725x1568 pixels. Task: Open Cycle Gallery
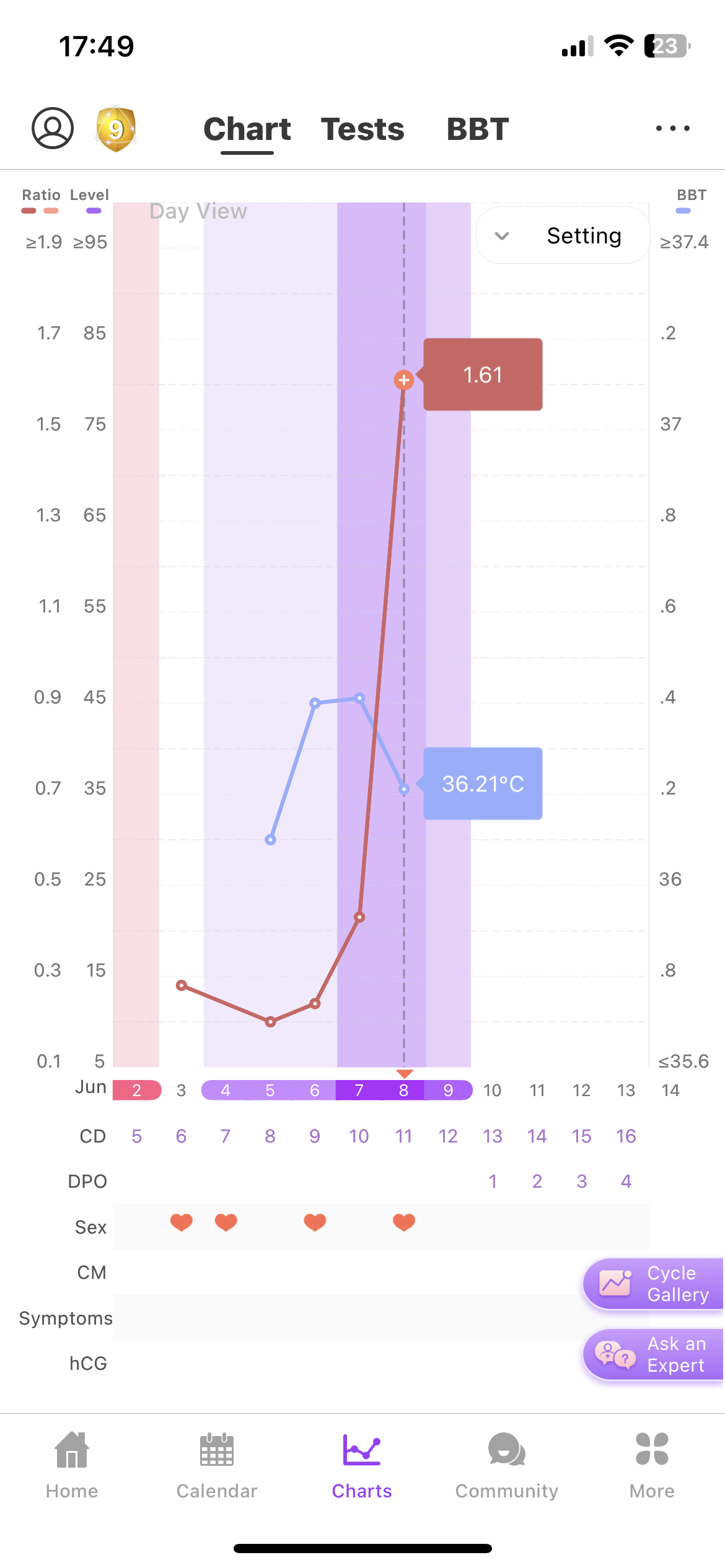(x=654, y=1284)
